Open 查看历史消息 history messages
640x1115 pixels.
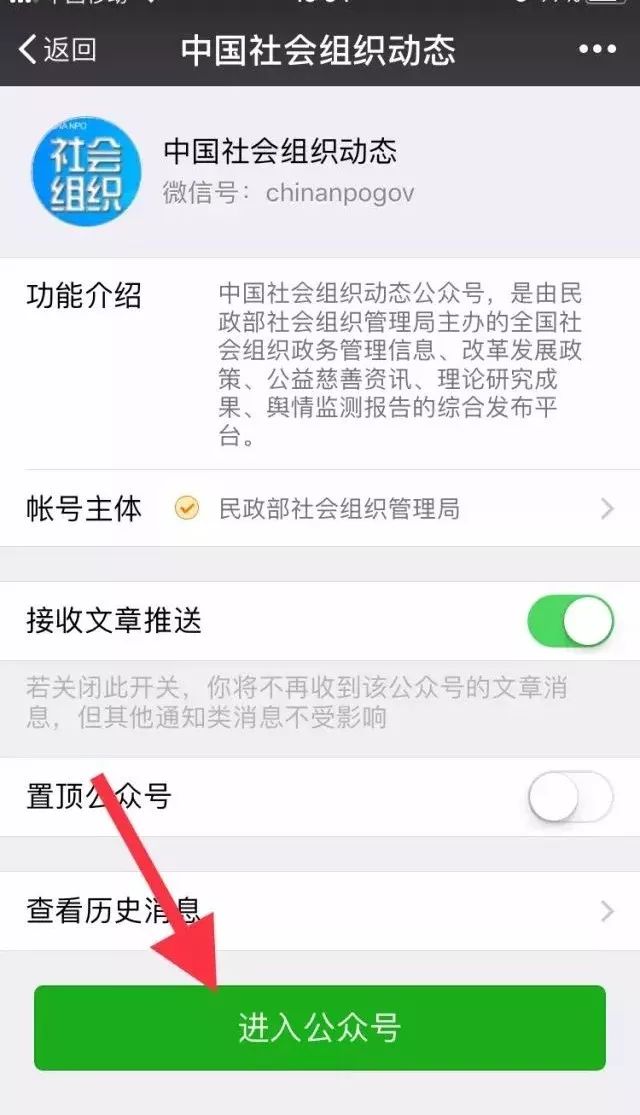coord(320,910)
